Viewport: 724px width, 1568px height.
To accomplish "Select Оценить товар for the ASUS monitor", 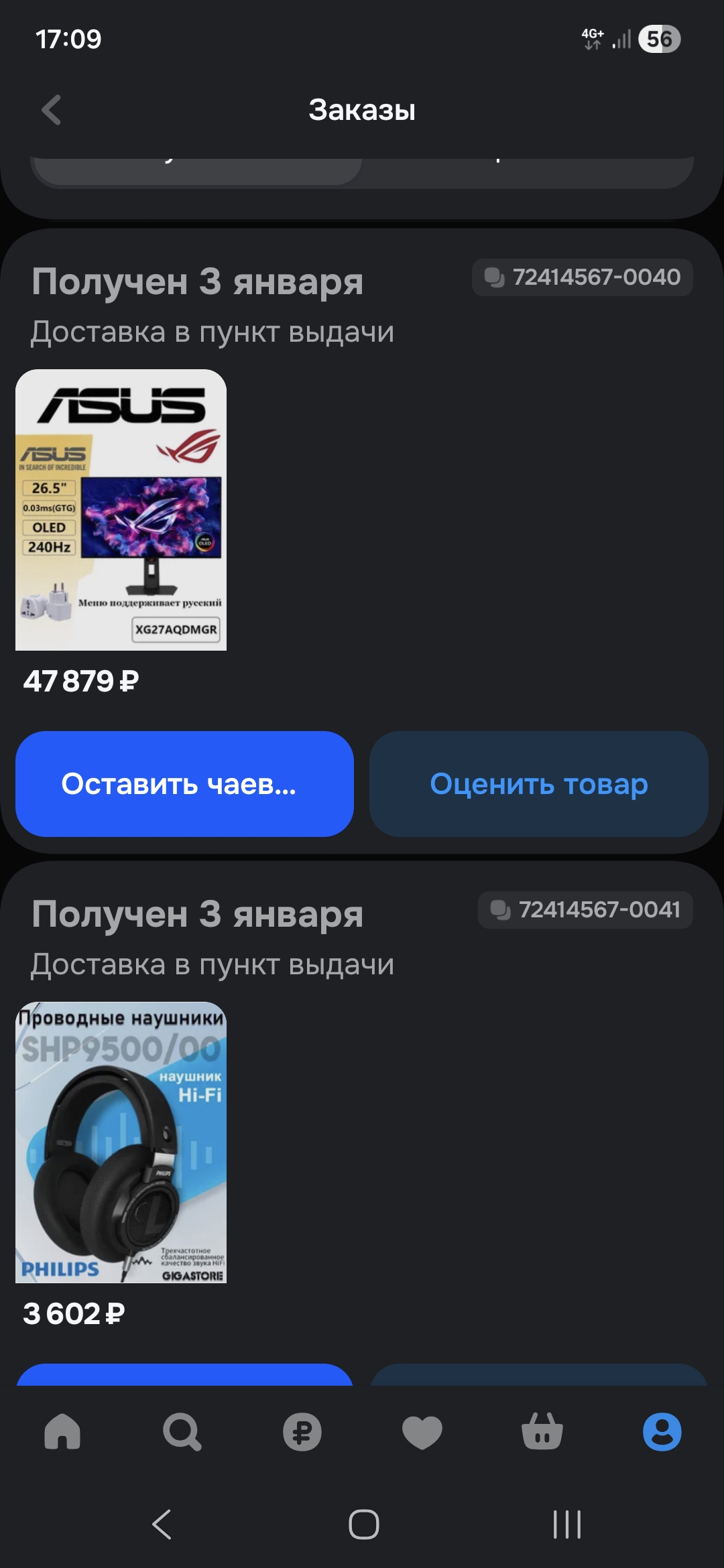I will [538, 784].
